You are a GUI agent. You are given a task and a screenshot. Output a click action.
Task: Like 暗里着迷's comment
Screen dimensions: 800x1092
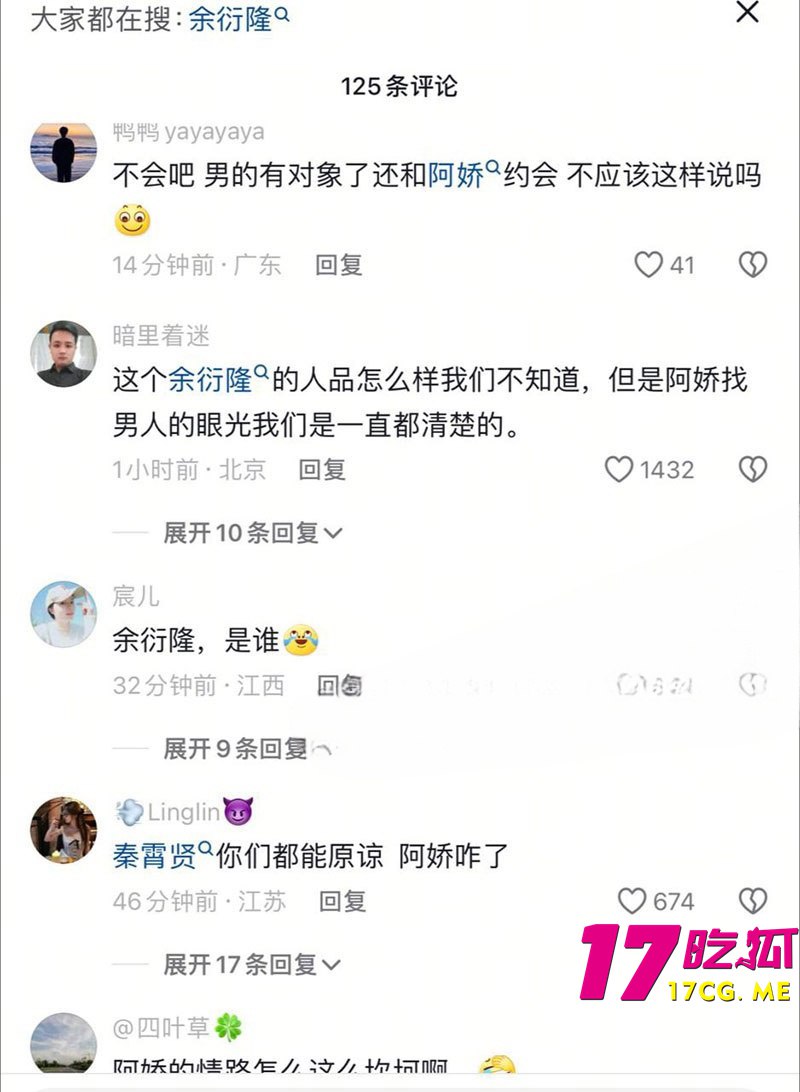pos(620,469)
